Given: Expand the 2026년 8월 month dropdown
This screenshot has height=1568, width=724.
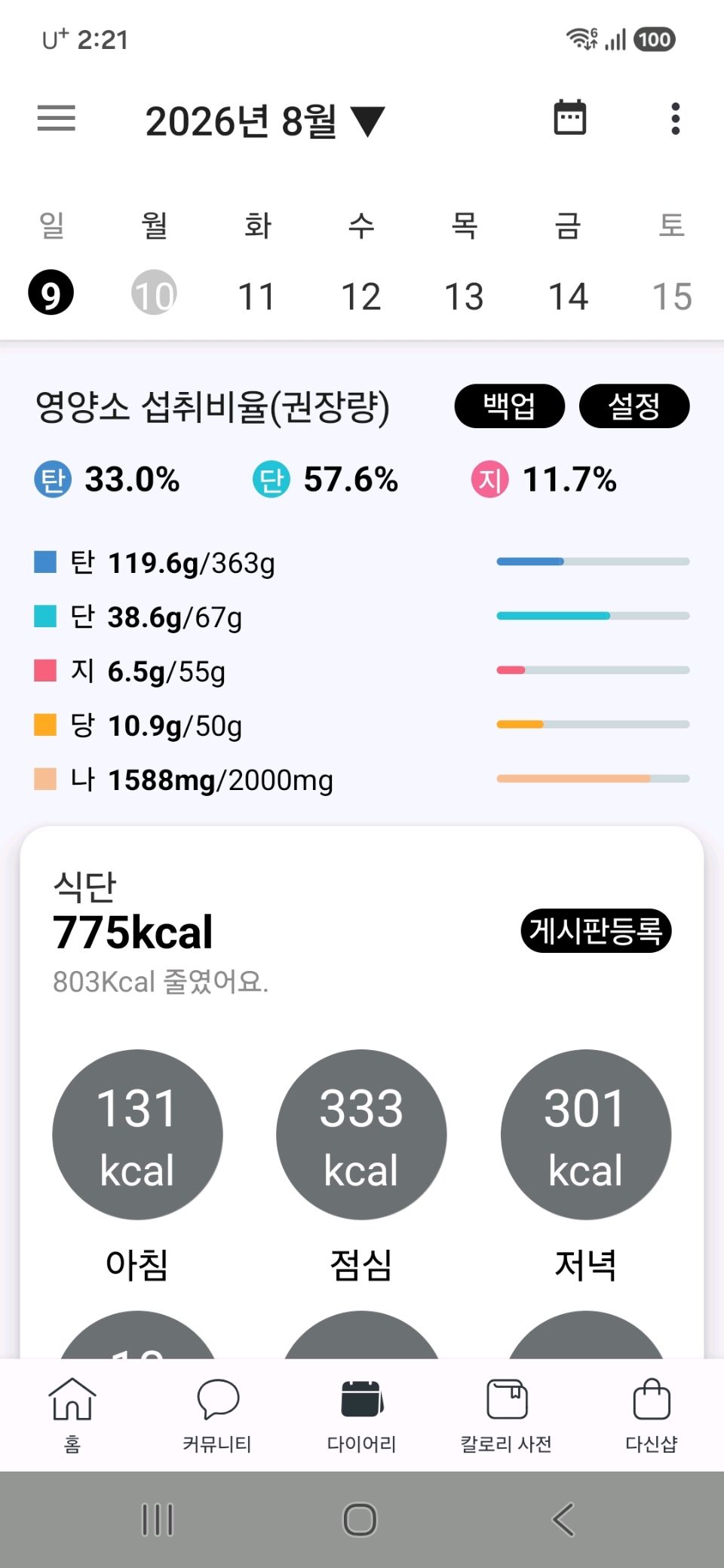Looking at the screenshot, I should point(265,121).
